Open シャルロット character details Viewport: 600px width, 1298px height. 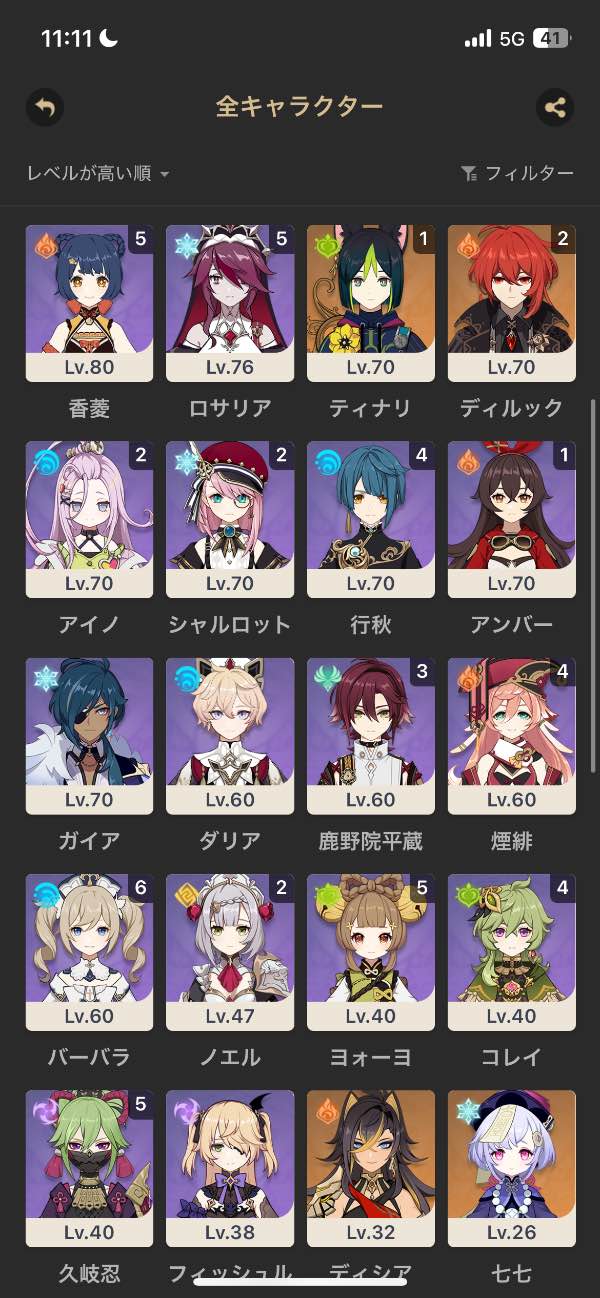click(230, 519)
